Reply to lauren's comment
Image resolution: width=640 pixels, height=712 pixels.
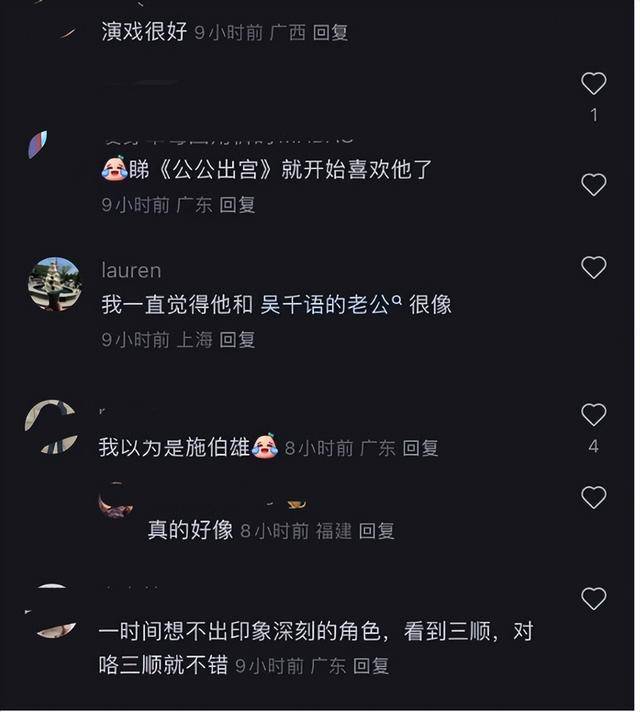[238, 340]
